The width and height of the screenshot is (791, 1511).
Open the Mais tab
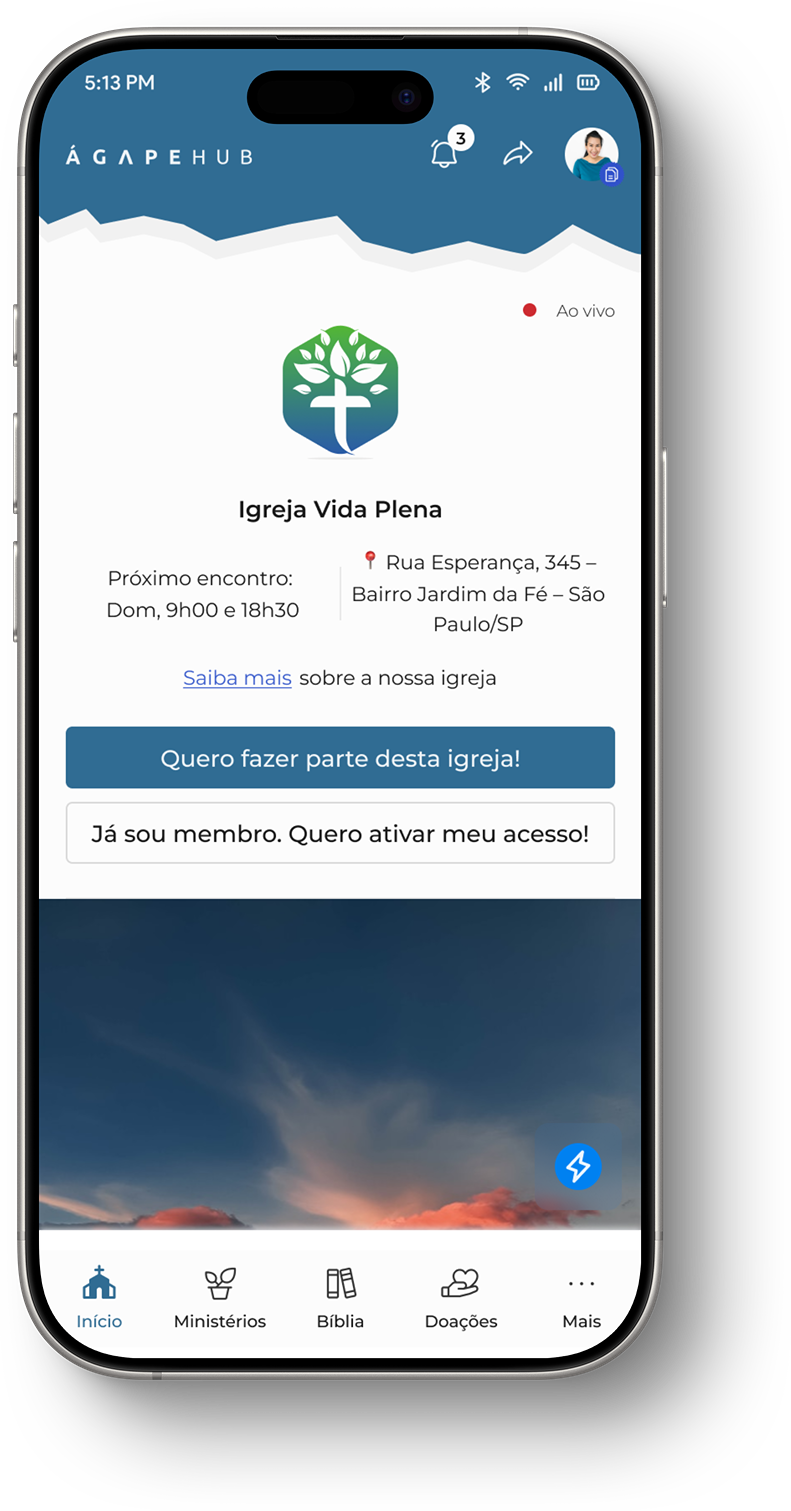point(581,1298)
